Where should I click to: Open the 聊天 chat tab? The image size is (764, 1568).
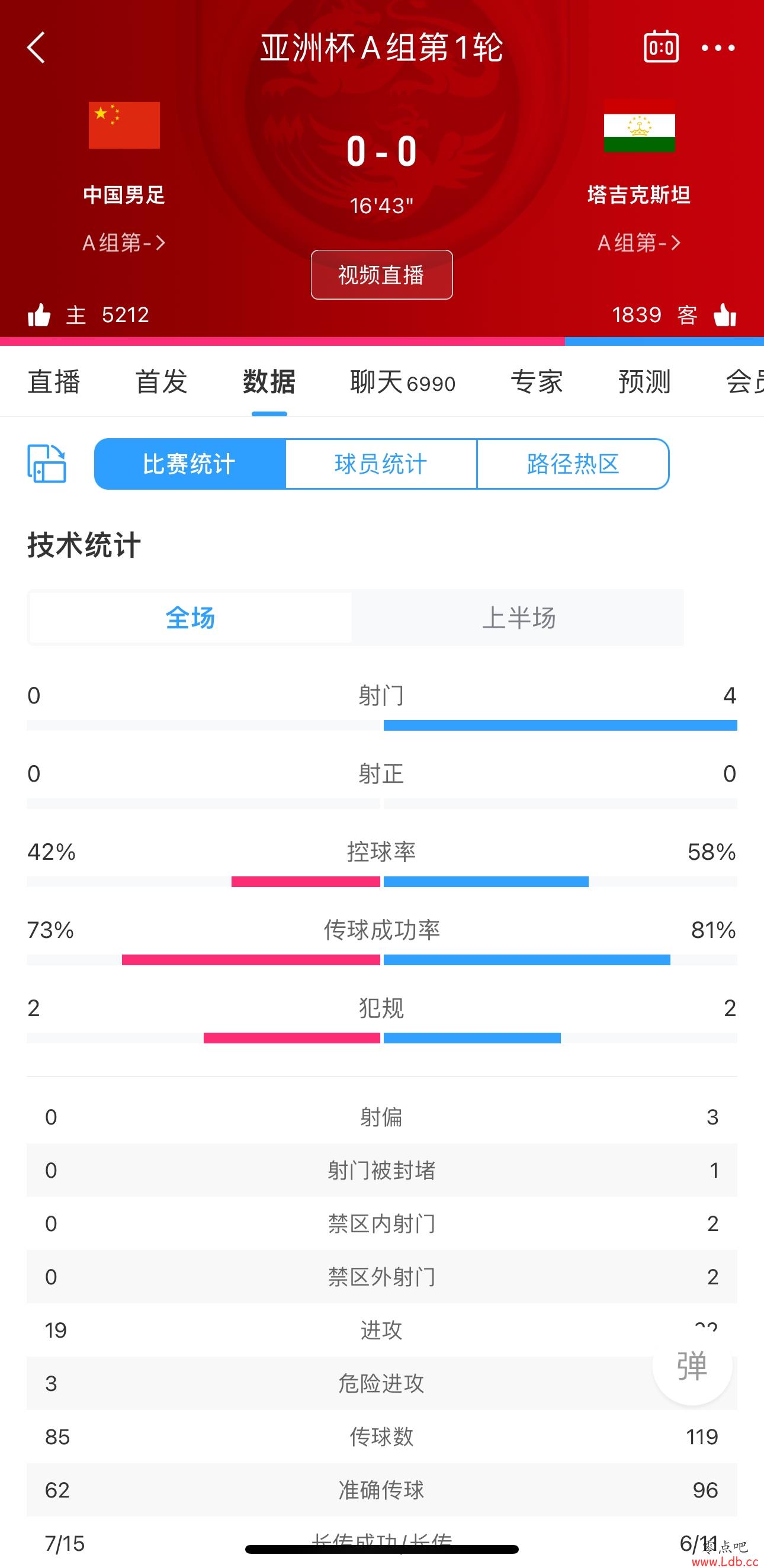pos(402,383)
